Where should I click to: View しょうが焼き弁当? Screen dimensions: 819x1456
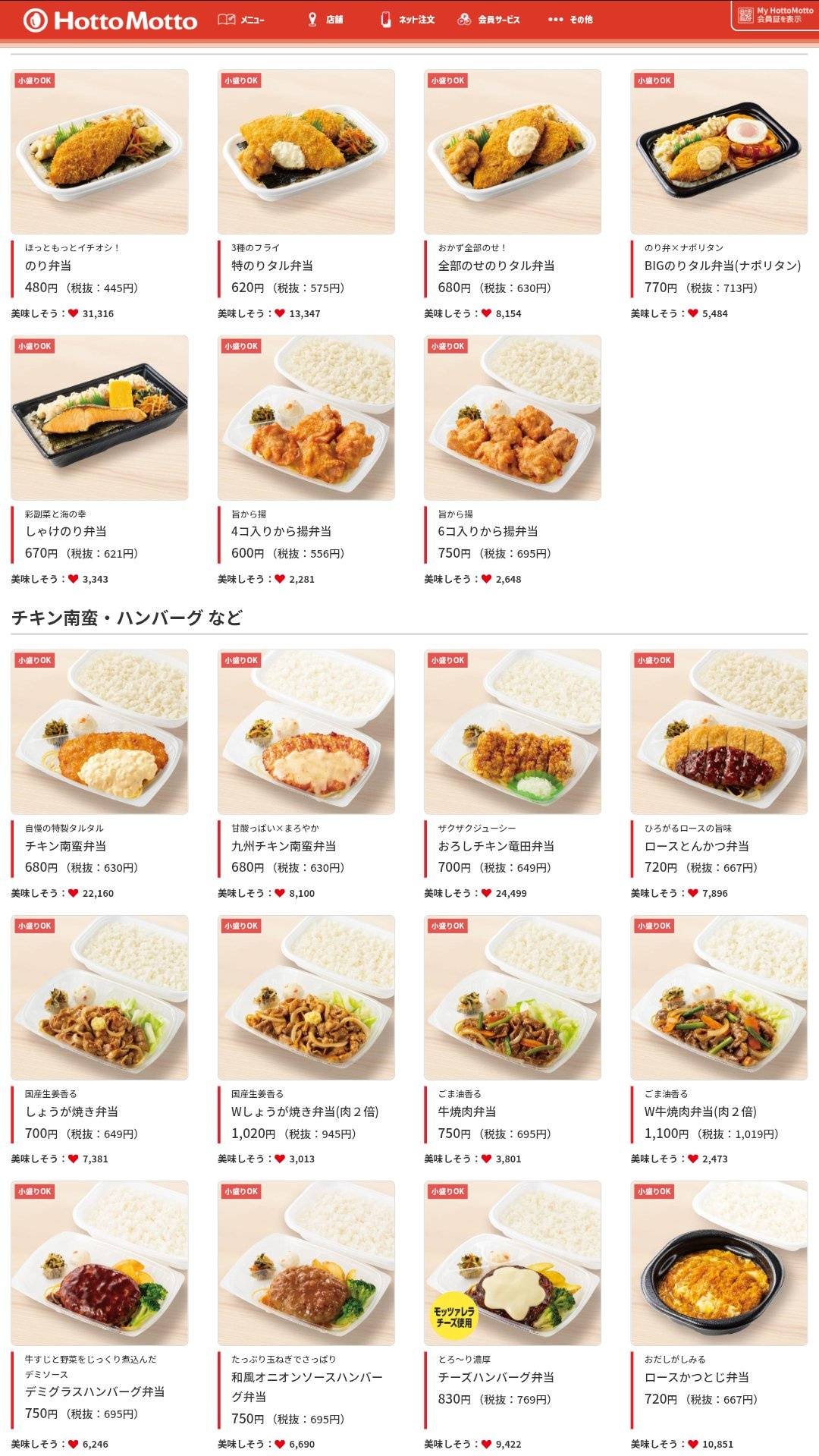99,1029
